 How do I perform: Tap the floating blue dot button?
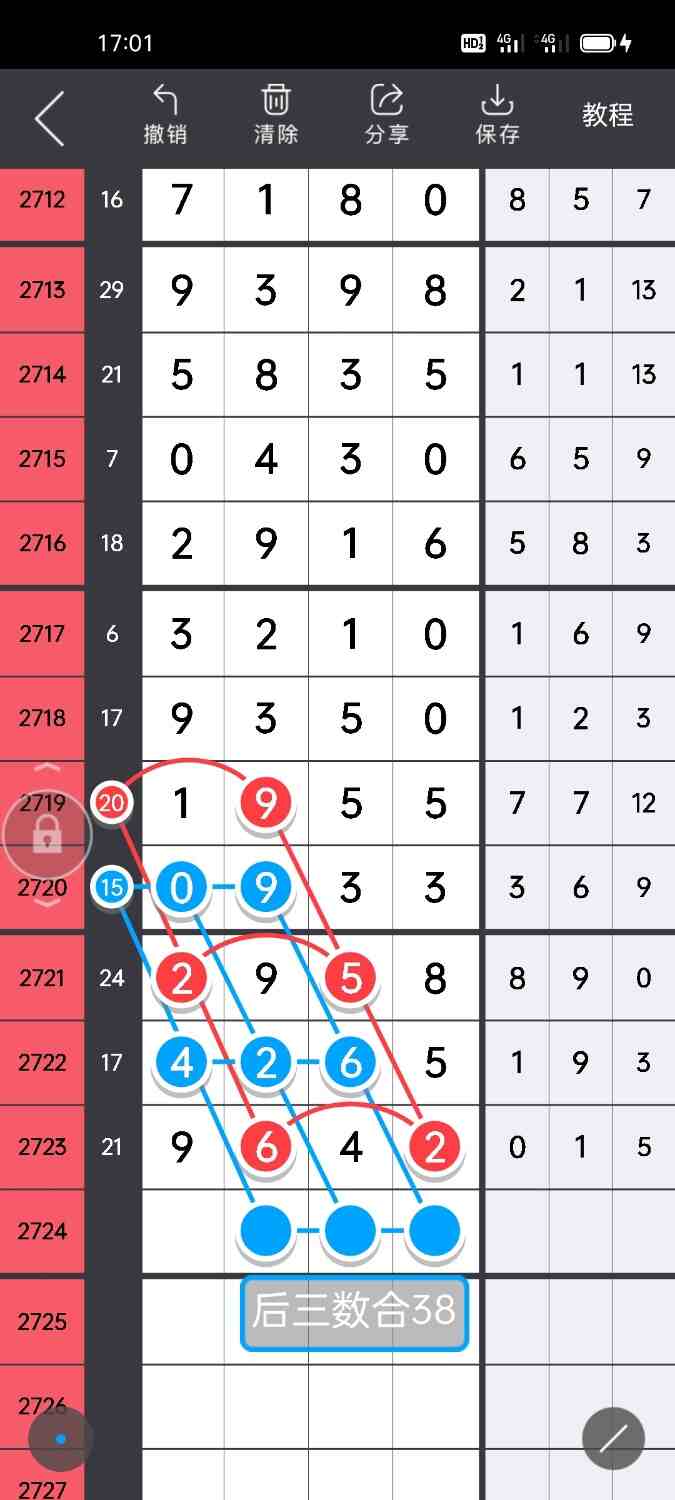tap(61, 1439)
